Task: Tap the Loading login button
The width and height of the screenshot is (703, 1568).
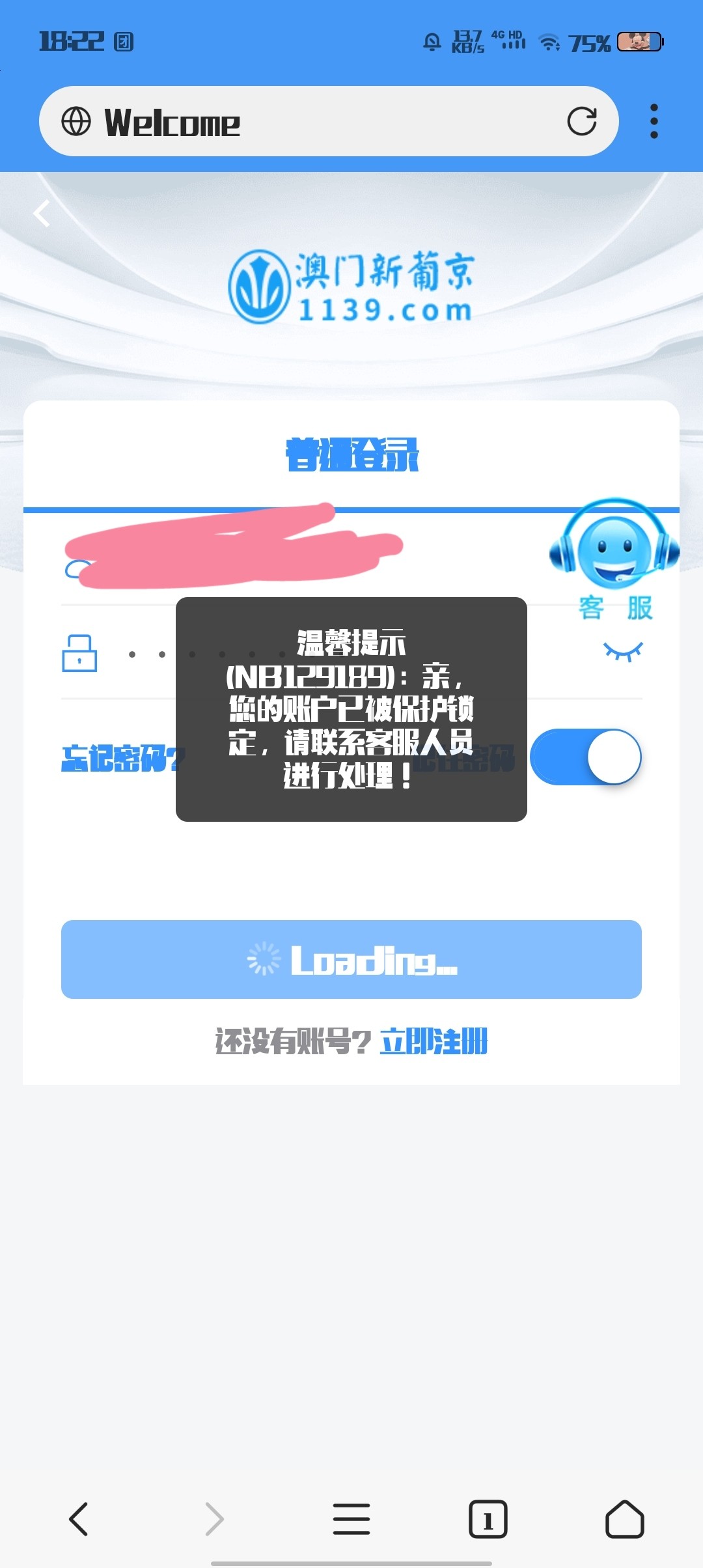Action: pyautogui.click(x=351, y=959)
